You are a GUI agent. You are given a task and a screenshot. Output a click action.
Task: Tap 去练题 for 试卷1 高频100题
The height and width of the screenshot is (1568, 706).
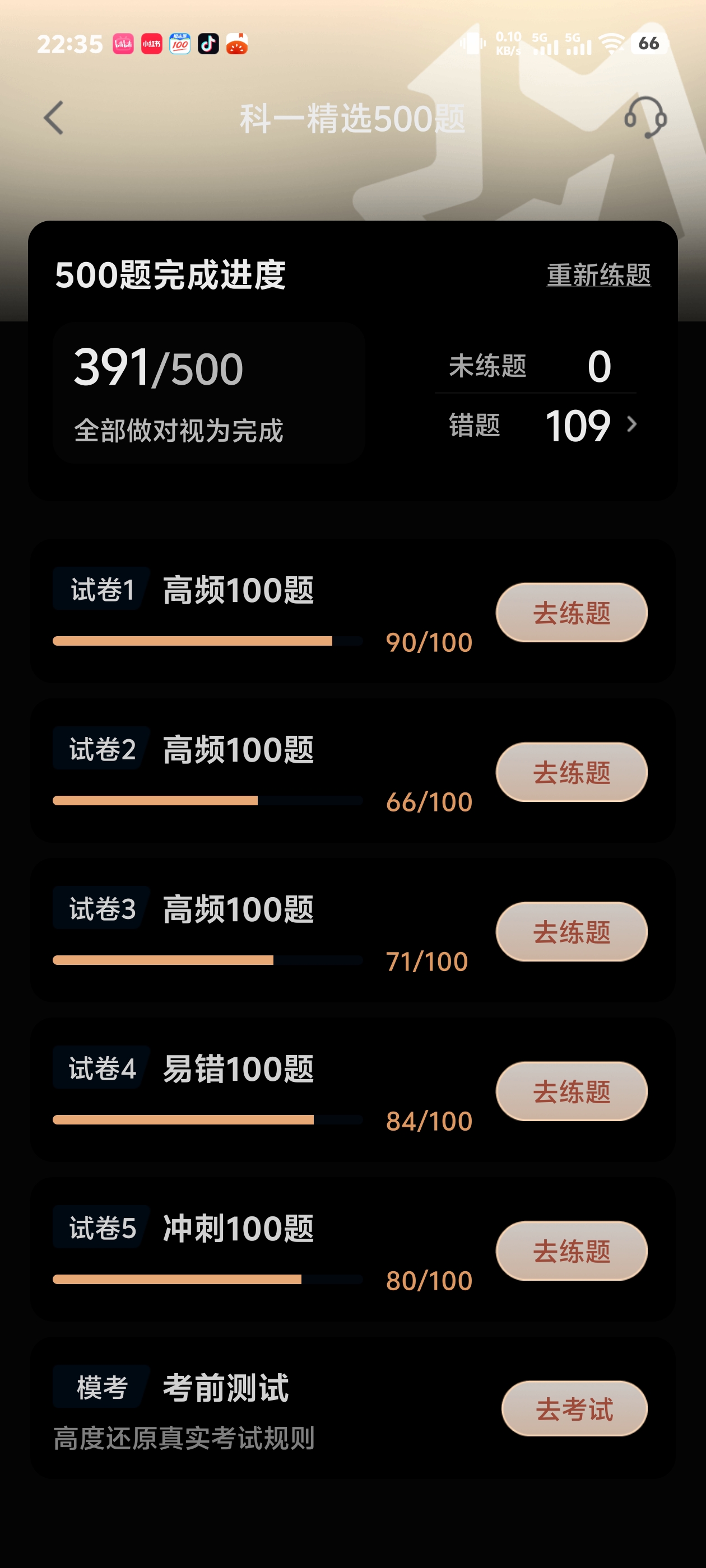571,613
